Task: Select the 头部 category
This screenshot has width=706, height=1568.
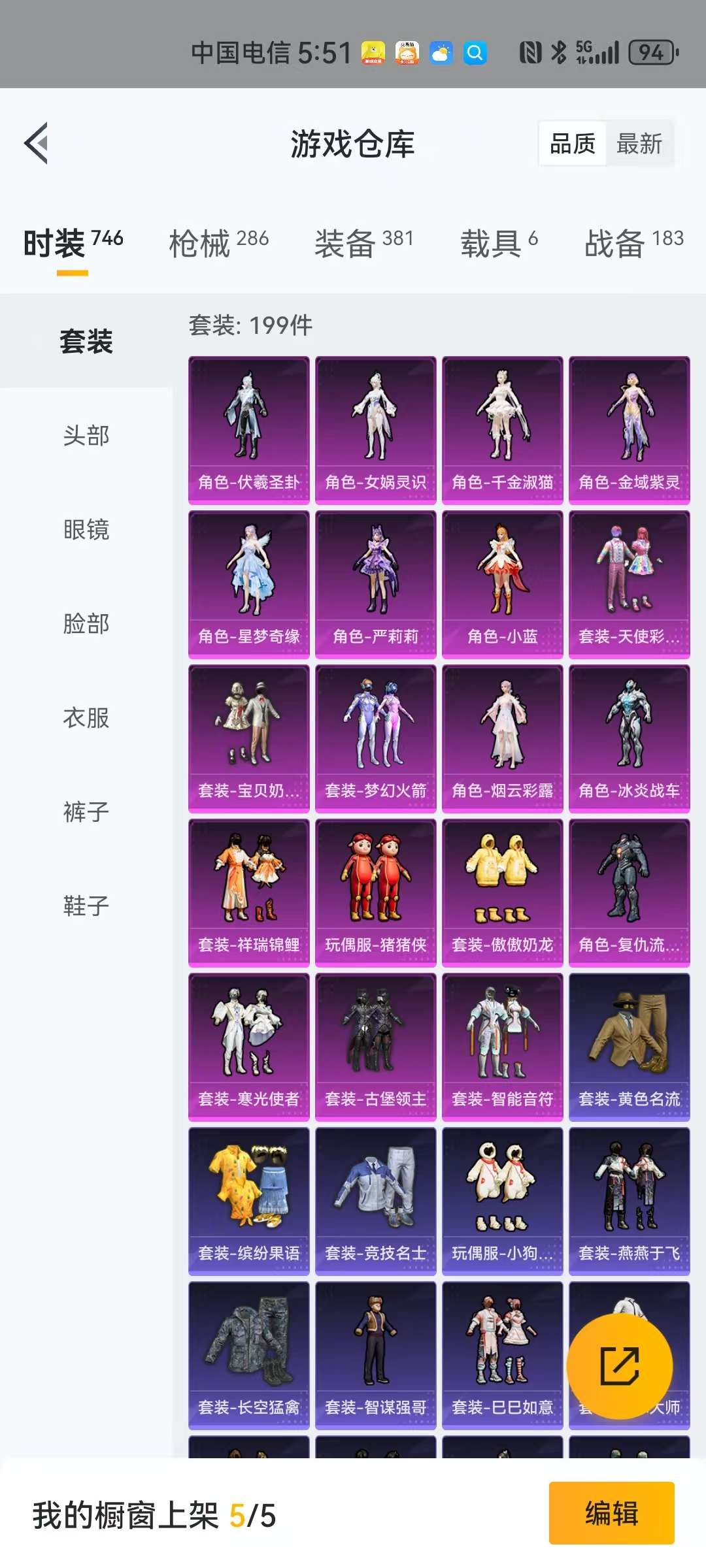Action: 86,436
